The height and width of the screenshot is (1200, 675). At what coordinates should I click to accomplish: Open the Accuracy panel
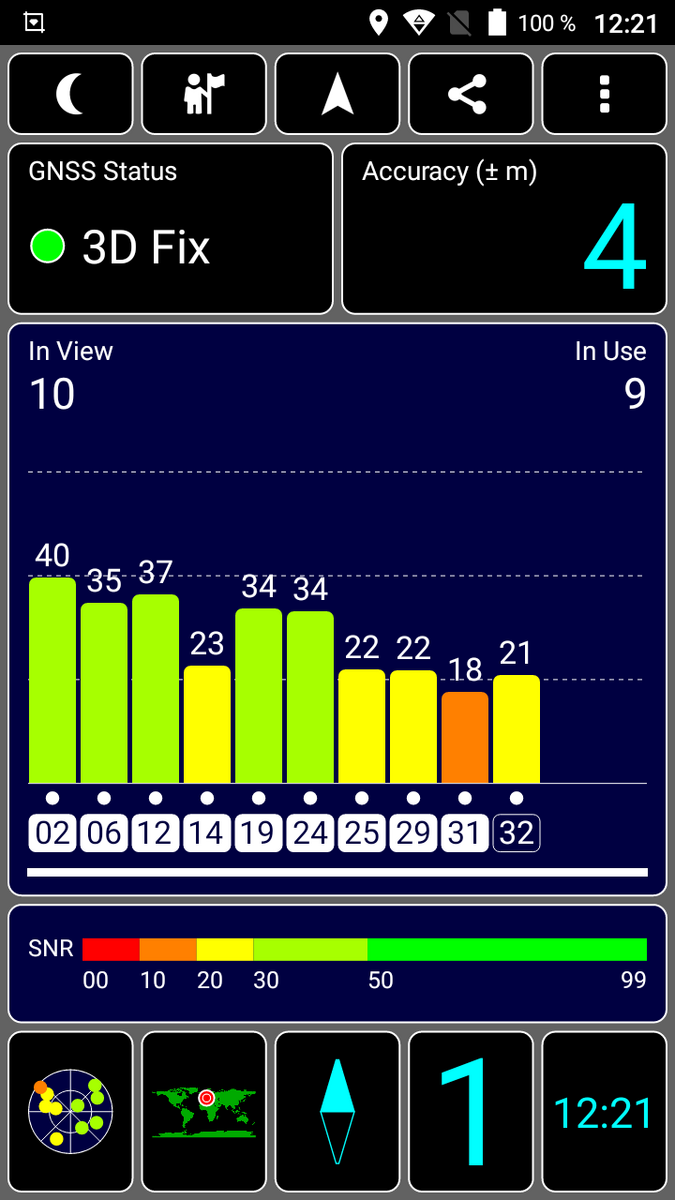click(504, 229)
